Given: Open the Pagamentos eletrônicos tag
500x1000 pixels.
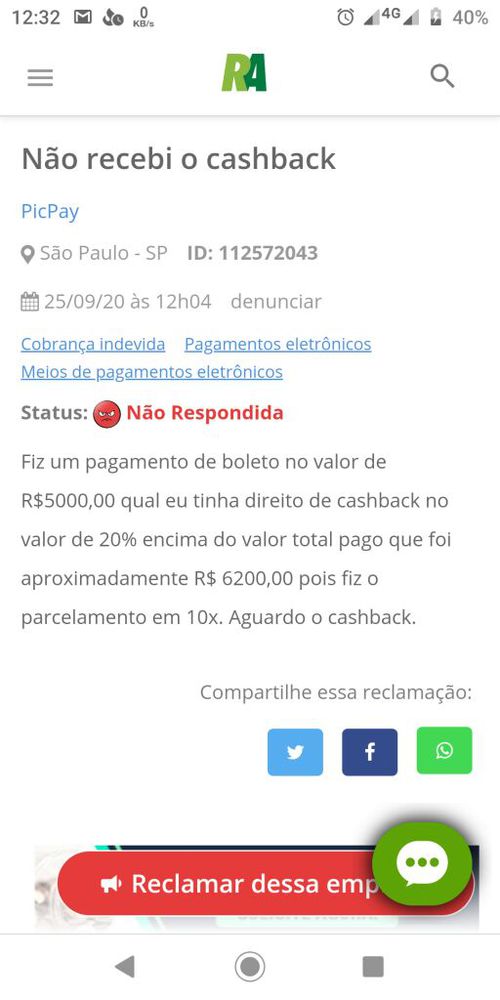Looking at the screenshot, I should [x=278, y=344].
